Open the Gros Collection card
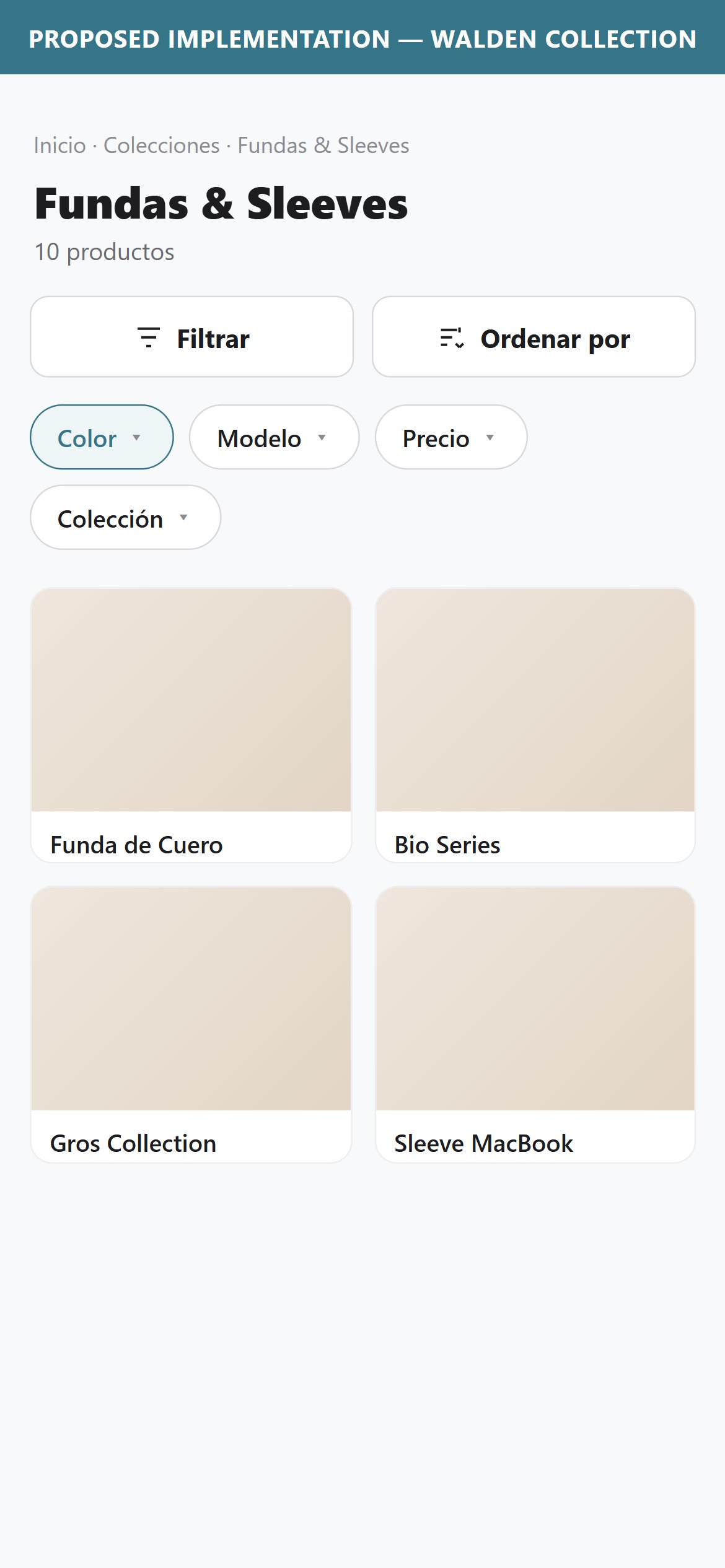 191,1025
